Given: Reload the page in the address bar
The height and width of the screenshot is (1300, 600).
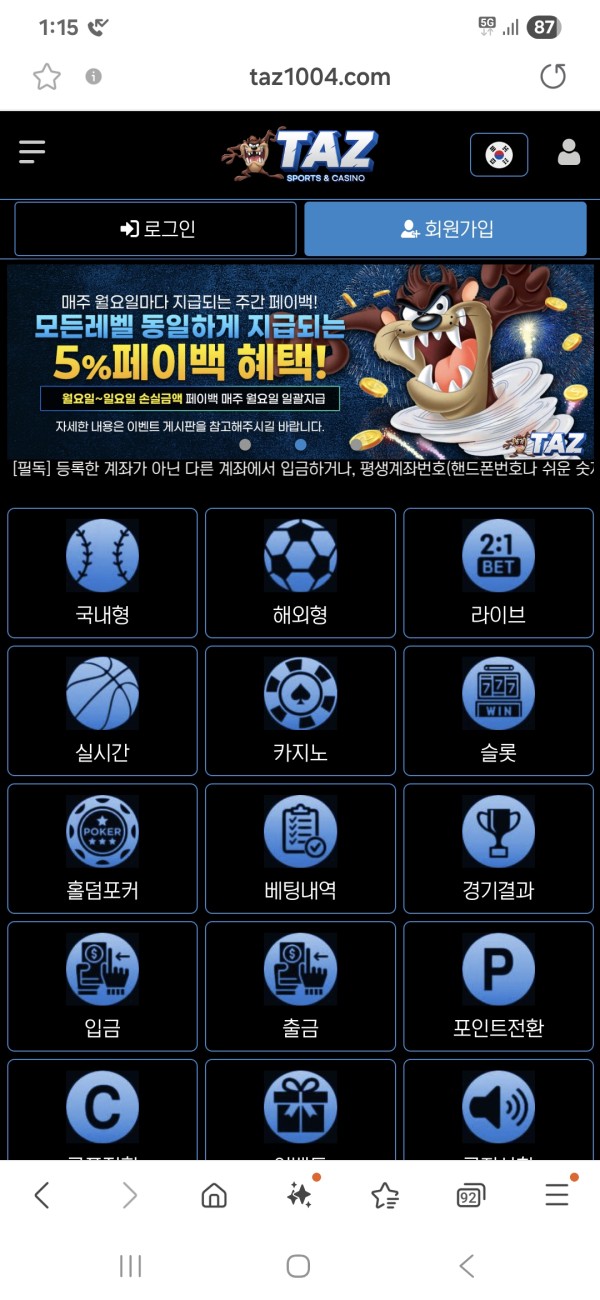Looking at the screenshot, I should pyautogui.click(x=553, y=77).
